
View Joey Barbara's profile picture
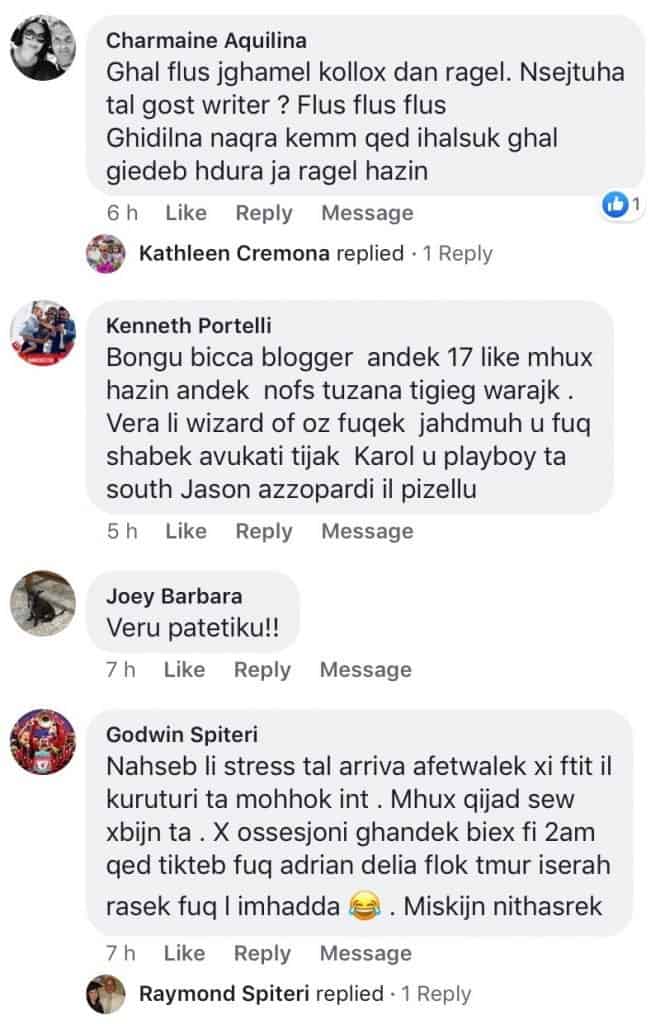pyautogui.click(x=38, y=600)
